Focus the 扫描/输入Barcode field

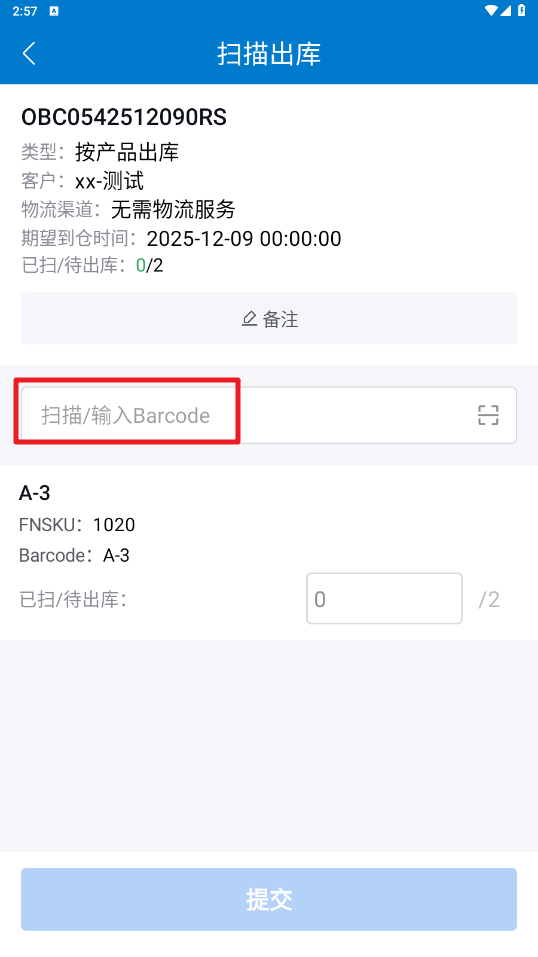pyautogui.click(x=269, y=415)
